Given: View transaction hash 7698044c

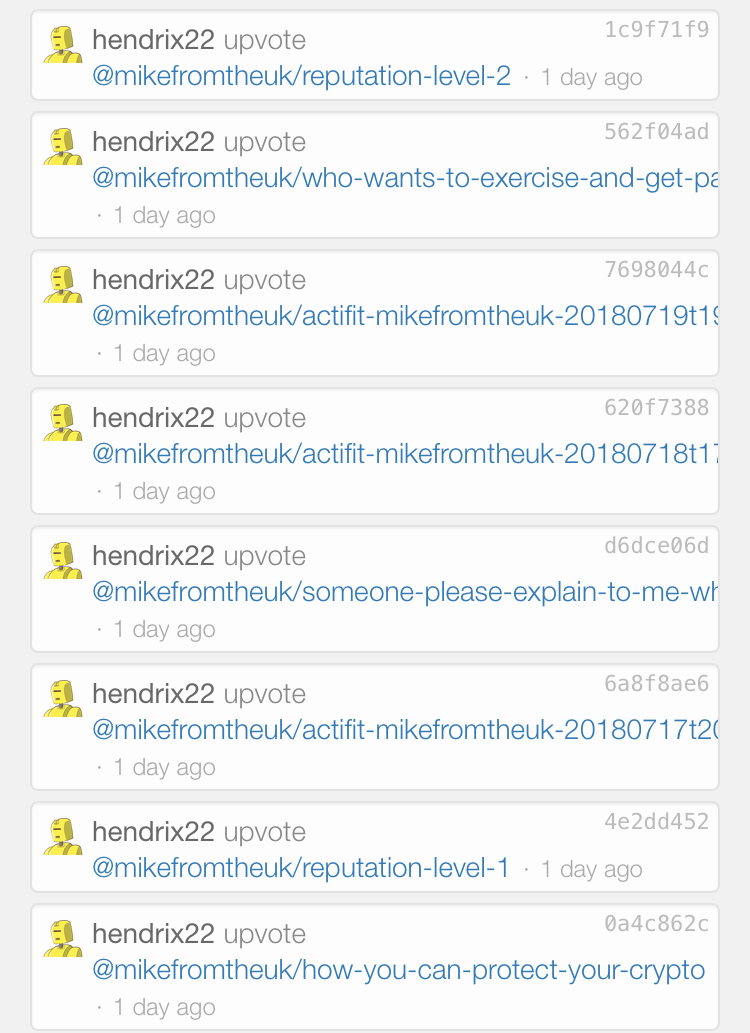Looking at the screenshot, I should pos(656,269).
